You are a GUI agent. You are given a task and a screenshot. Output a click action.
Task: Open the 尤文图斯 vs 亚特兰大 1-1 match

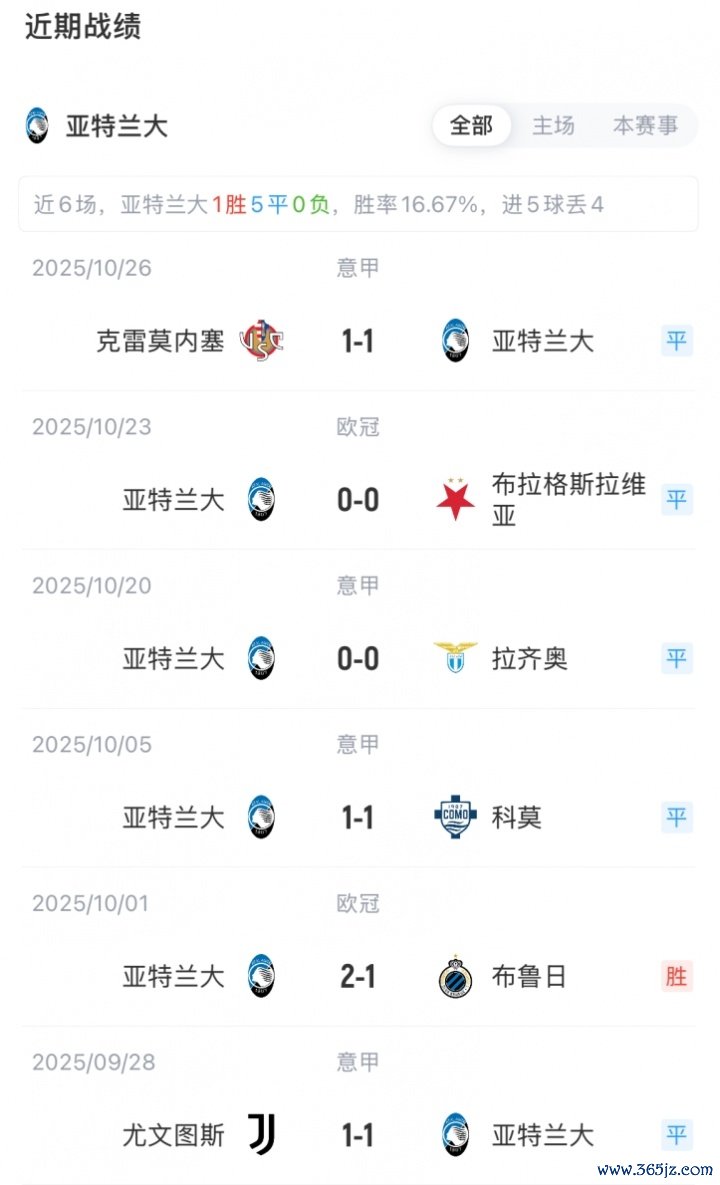point(358,1135)
